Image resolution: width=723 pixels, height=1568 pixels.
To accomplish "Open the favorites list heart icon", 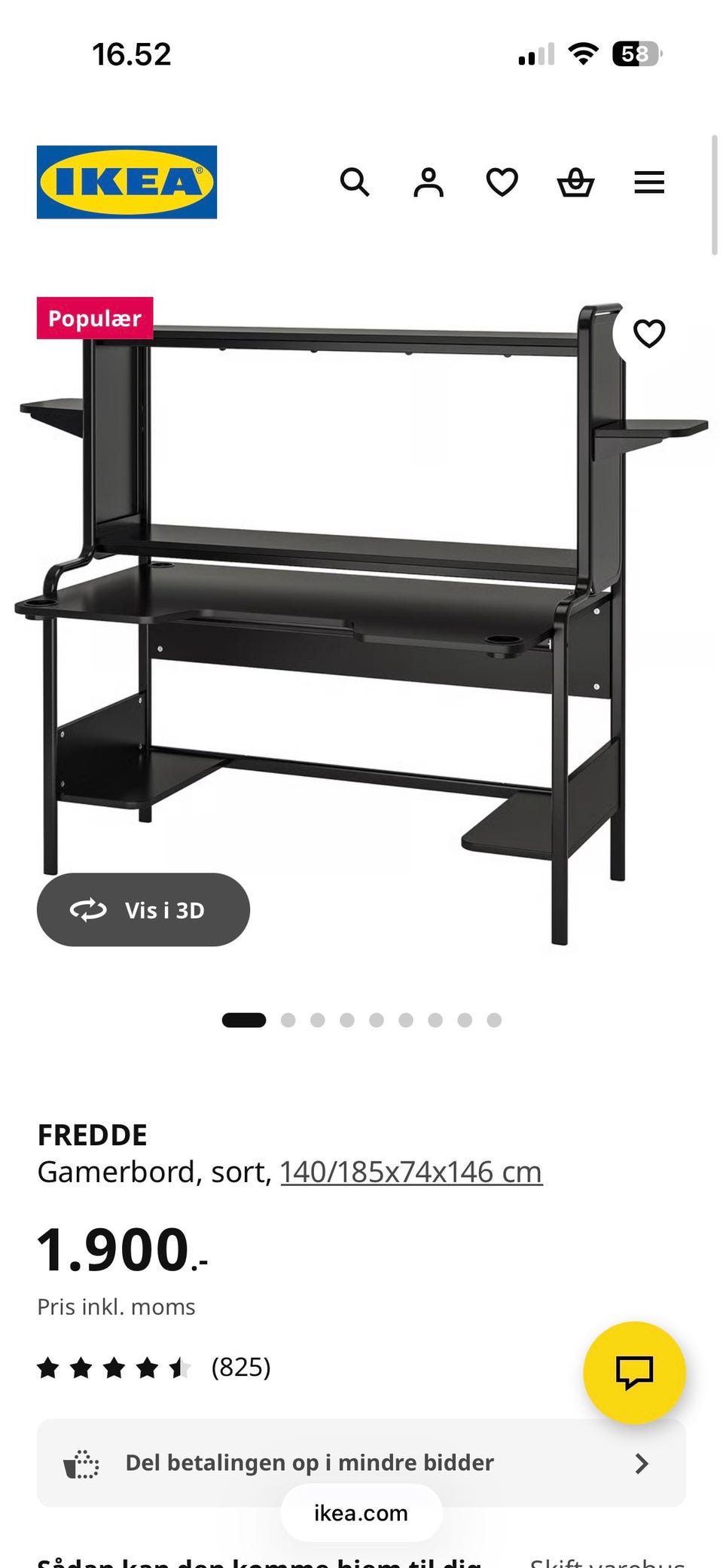I will [501, 182].
